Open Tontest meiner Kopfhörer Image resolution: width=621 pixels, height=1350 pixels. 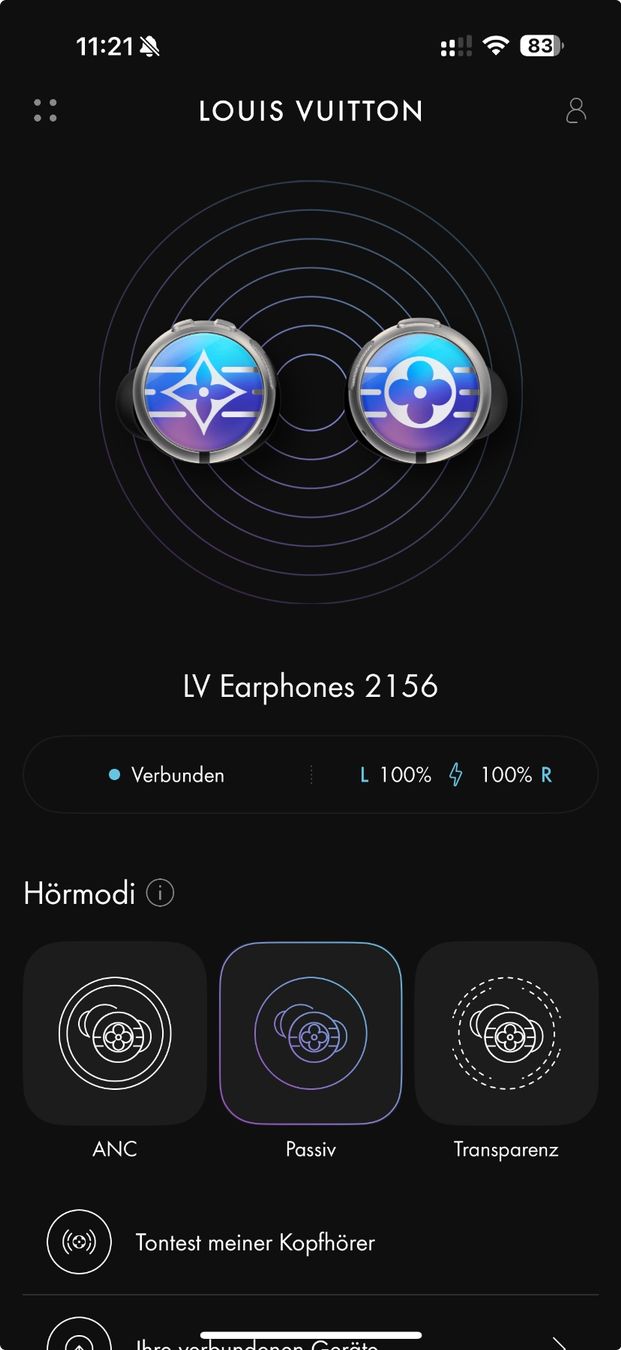pos(255,1243)
